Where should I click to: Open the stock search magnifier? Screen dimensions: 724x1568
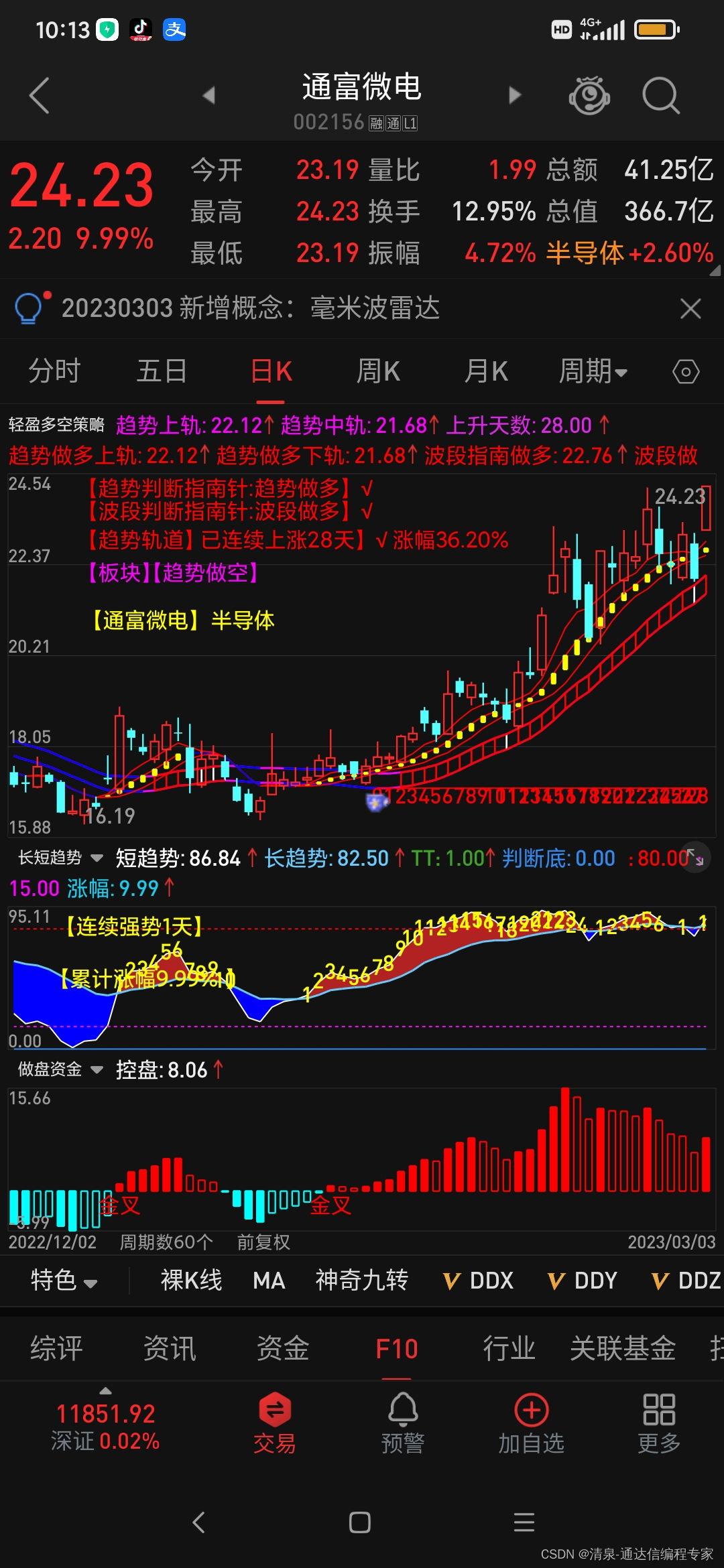pos(660,96)
